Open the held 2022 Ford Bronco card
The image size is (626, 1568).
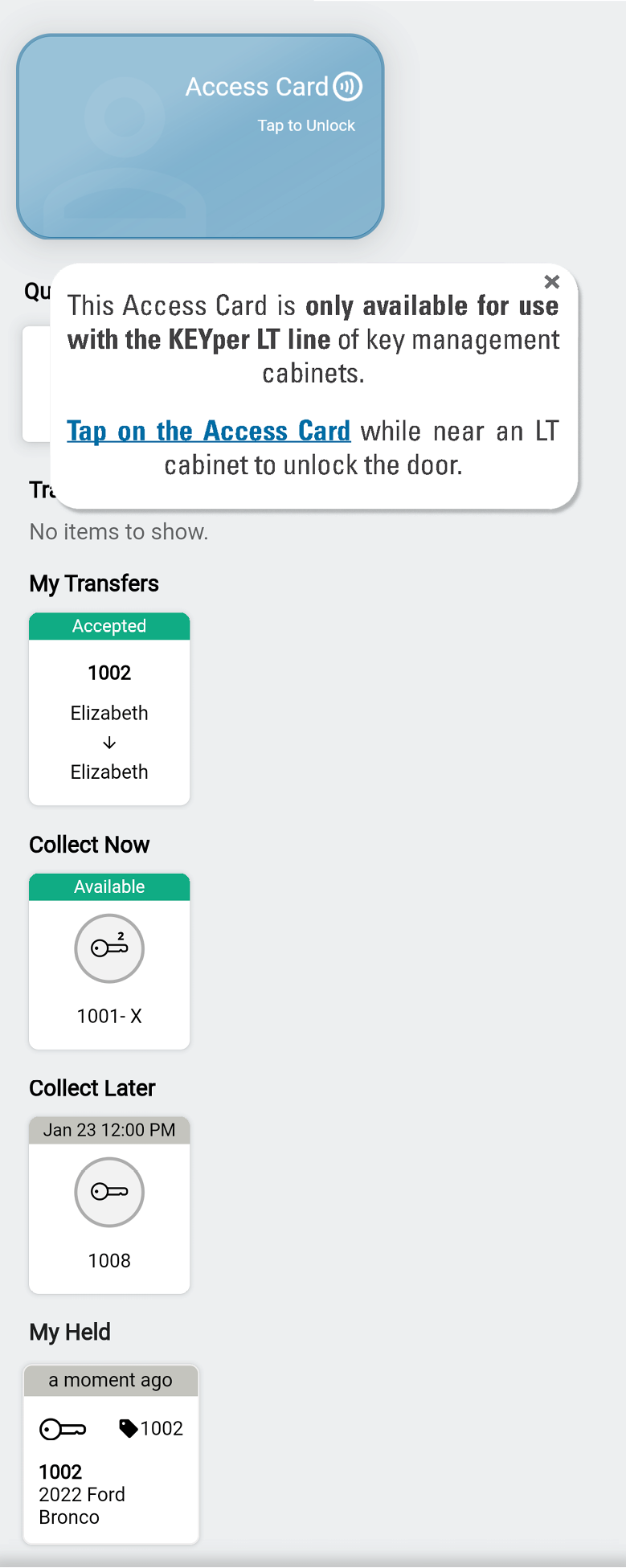(x=111, y=1455)
